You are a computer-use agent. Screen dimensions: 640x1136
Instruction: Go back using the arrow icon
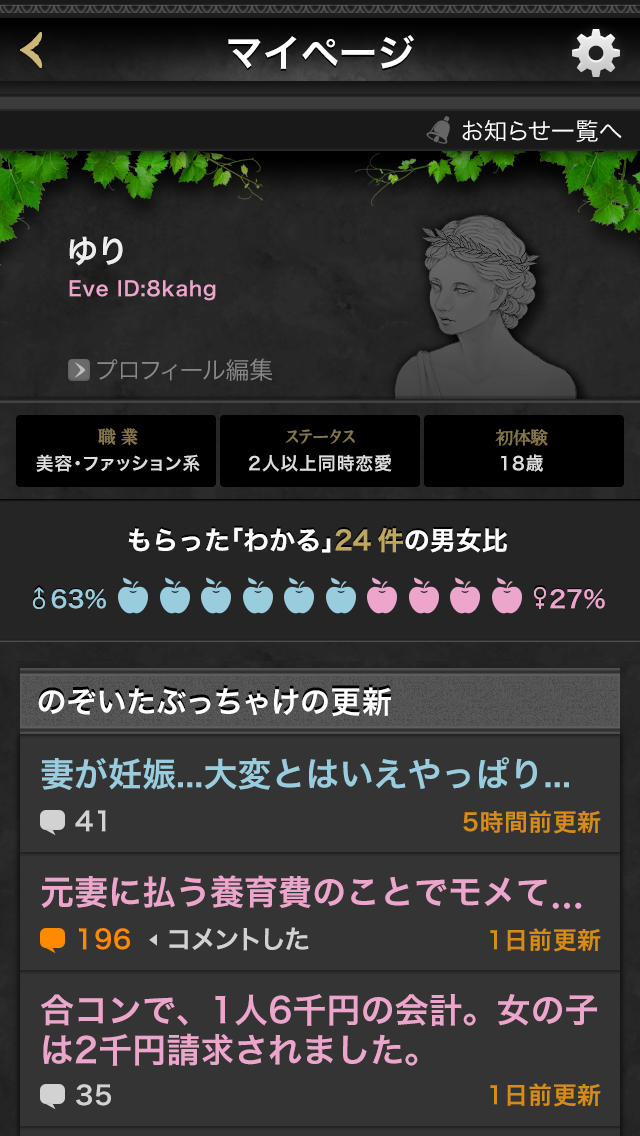[34, 50]
